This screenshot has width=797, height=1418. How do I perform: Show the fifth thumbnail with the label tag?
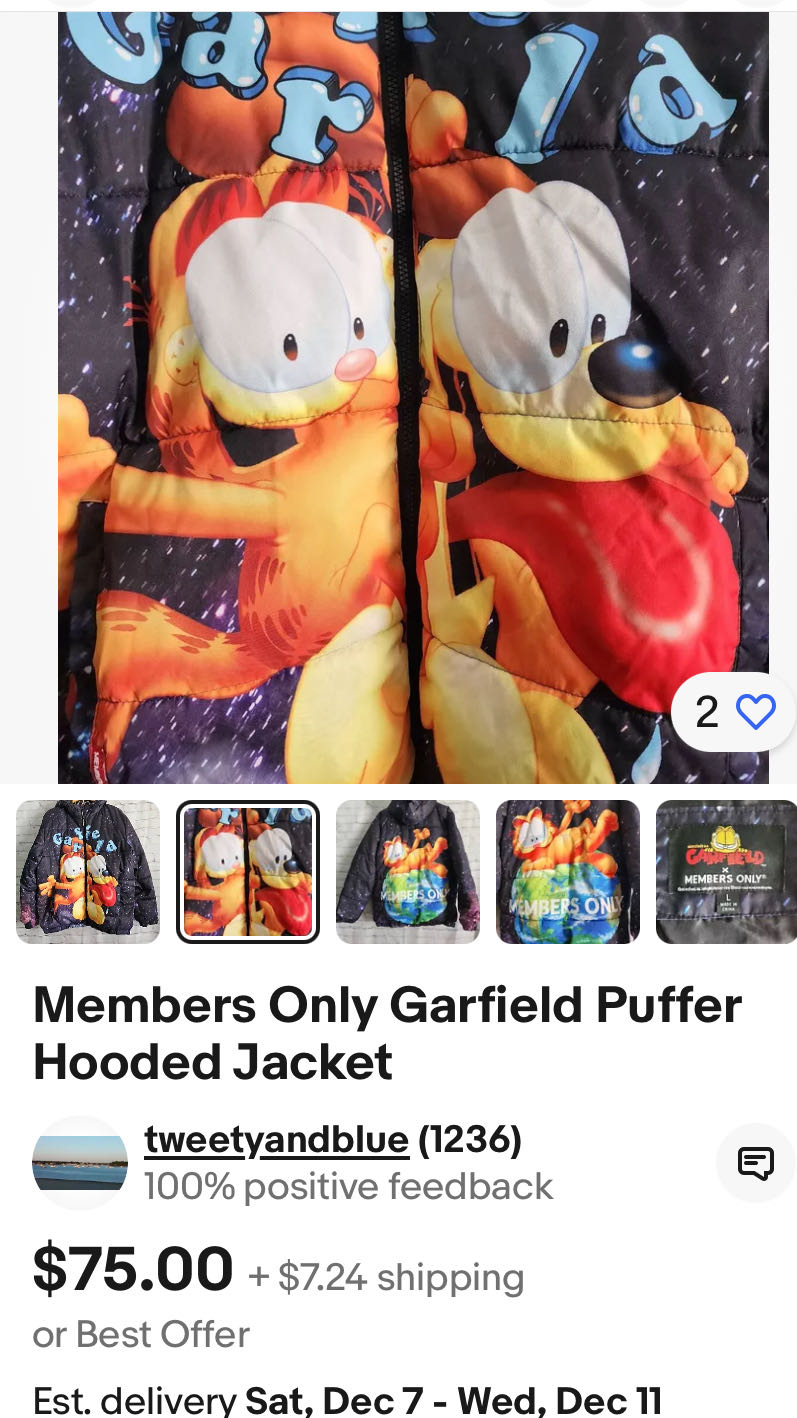[x=726, y=871]
